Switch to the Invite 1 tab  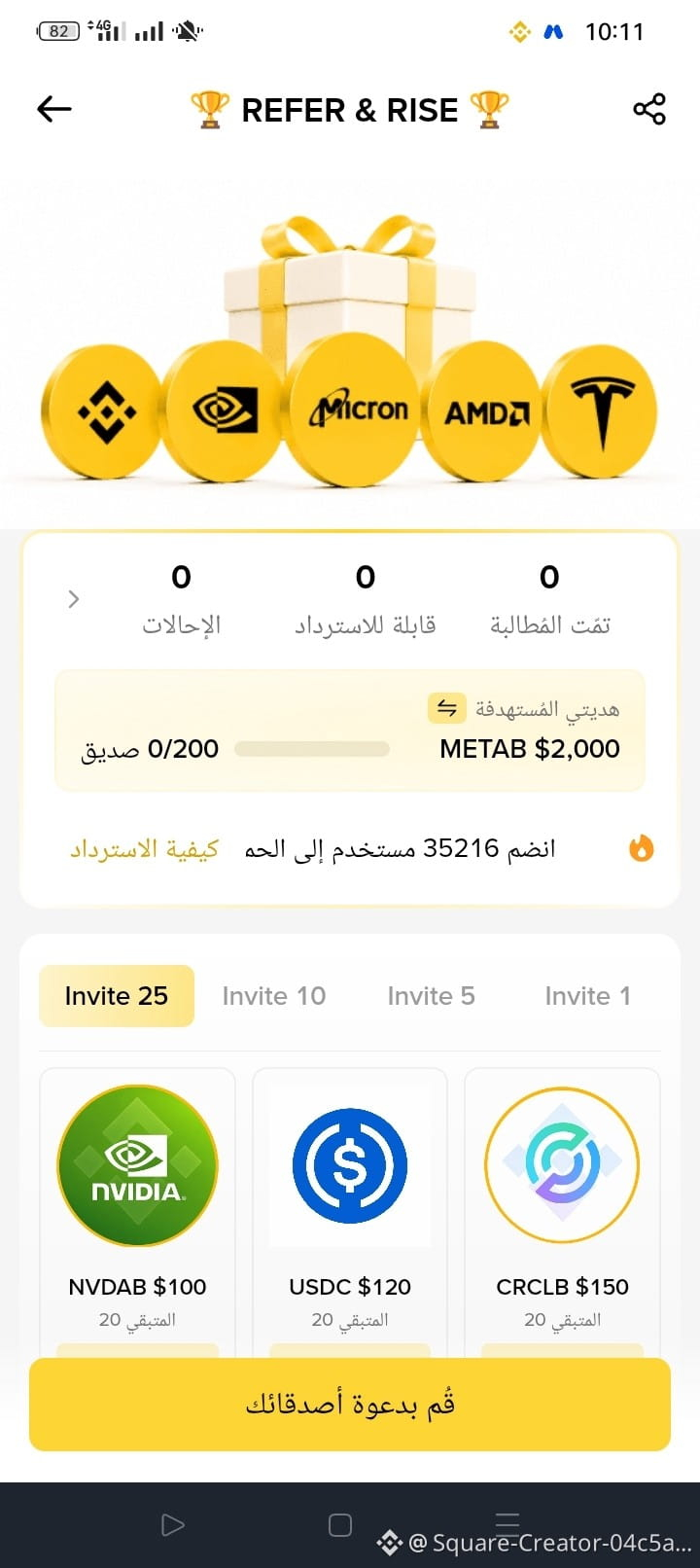pyautogui.click(x=587, y=996)
